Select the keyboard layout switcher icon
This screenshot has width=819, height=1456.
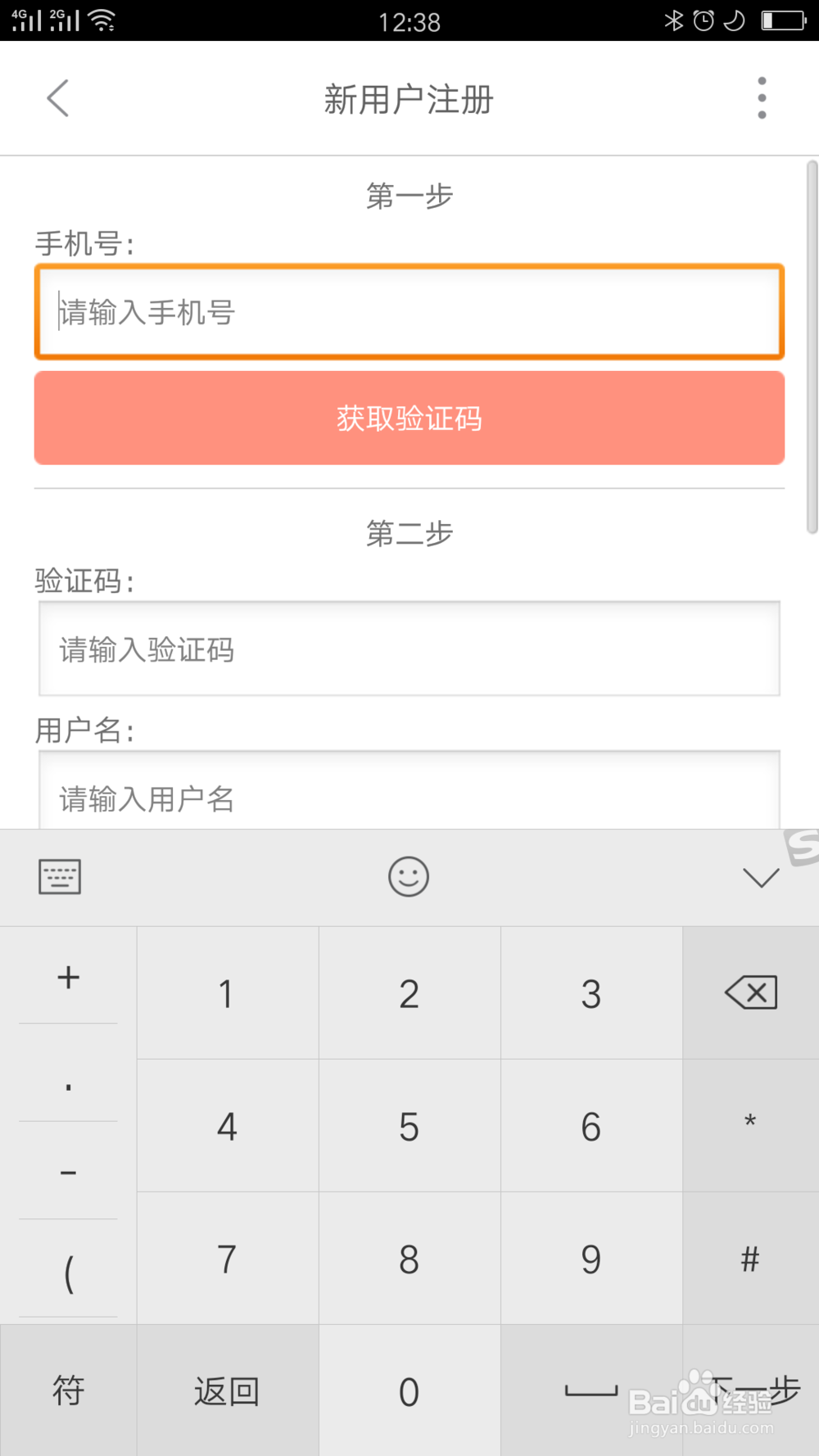coord(60,876)
